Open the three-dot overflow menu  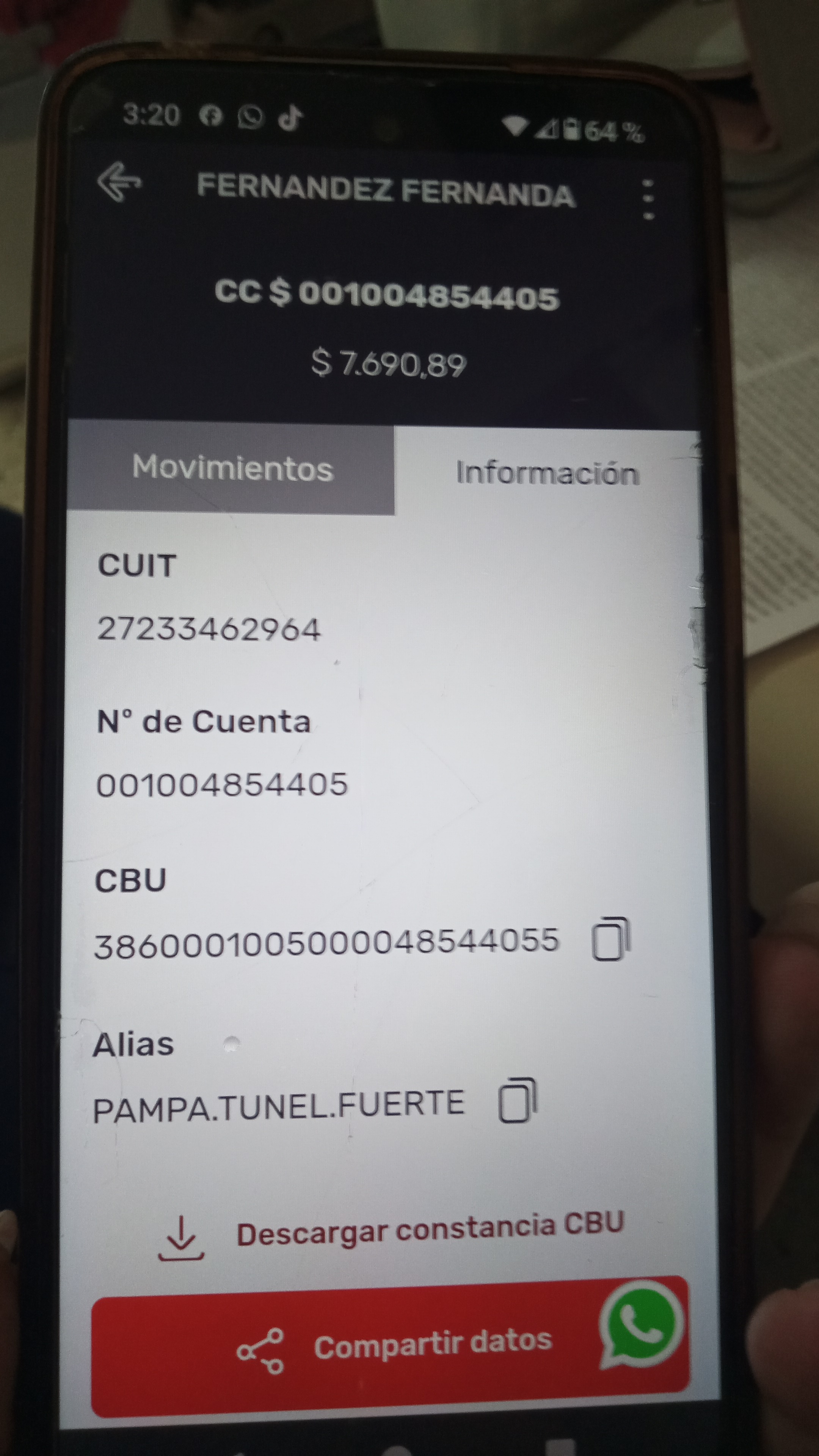(x=649, y=199)
